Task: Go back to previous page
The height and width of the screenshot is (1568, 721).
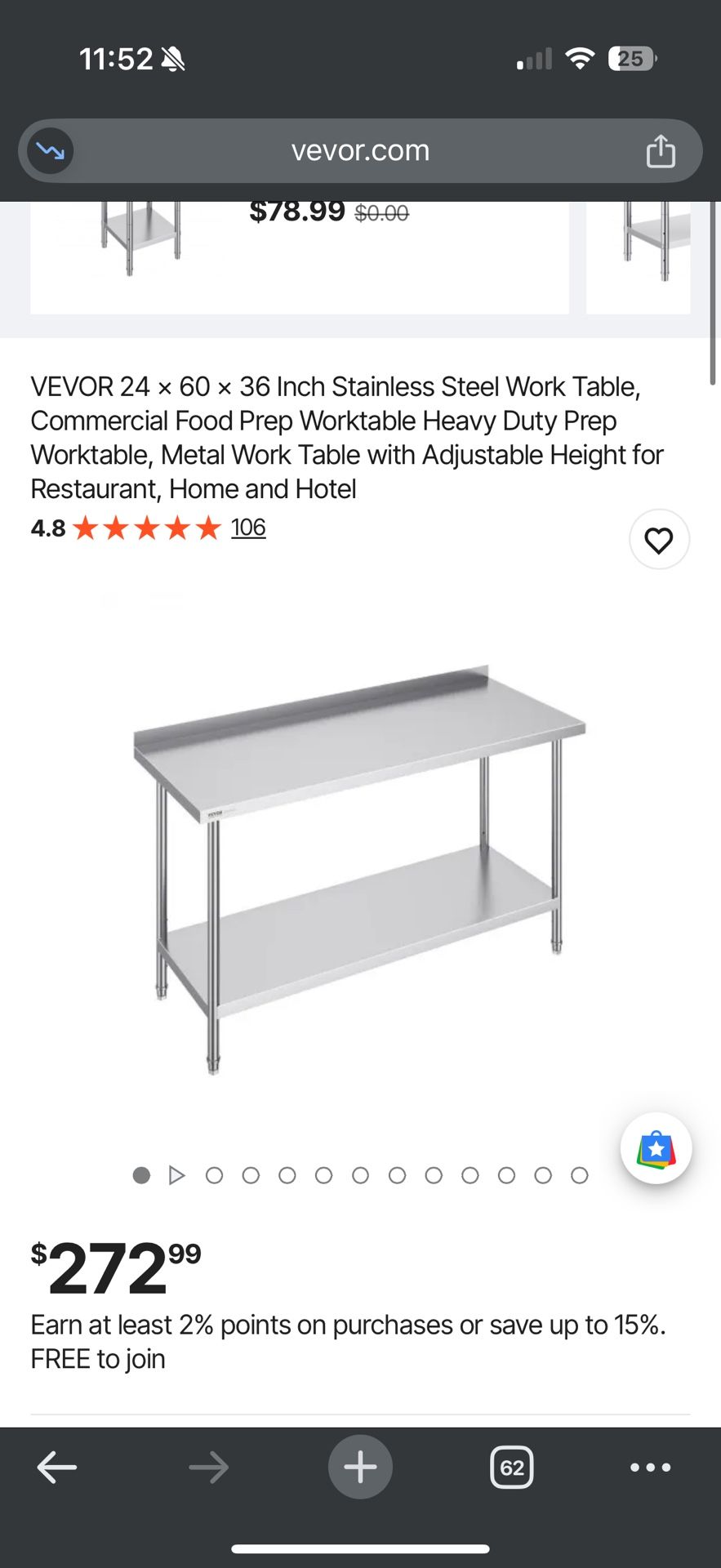Action: tap(57, 1468)
